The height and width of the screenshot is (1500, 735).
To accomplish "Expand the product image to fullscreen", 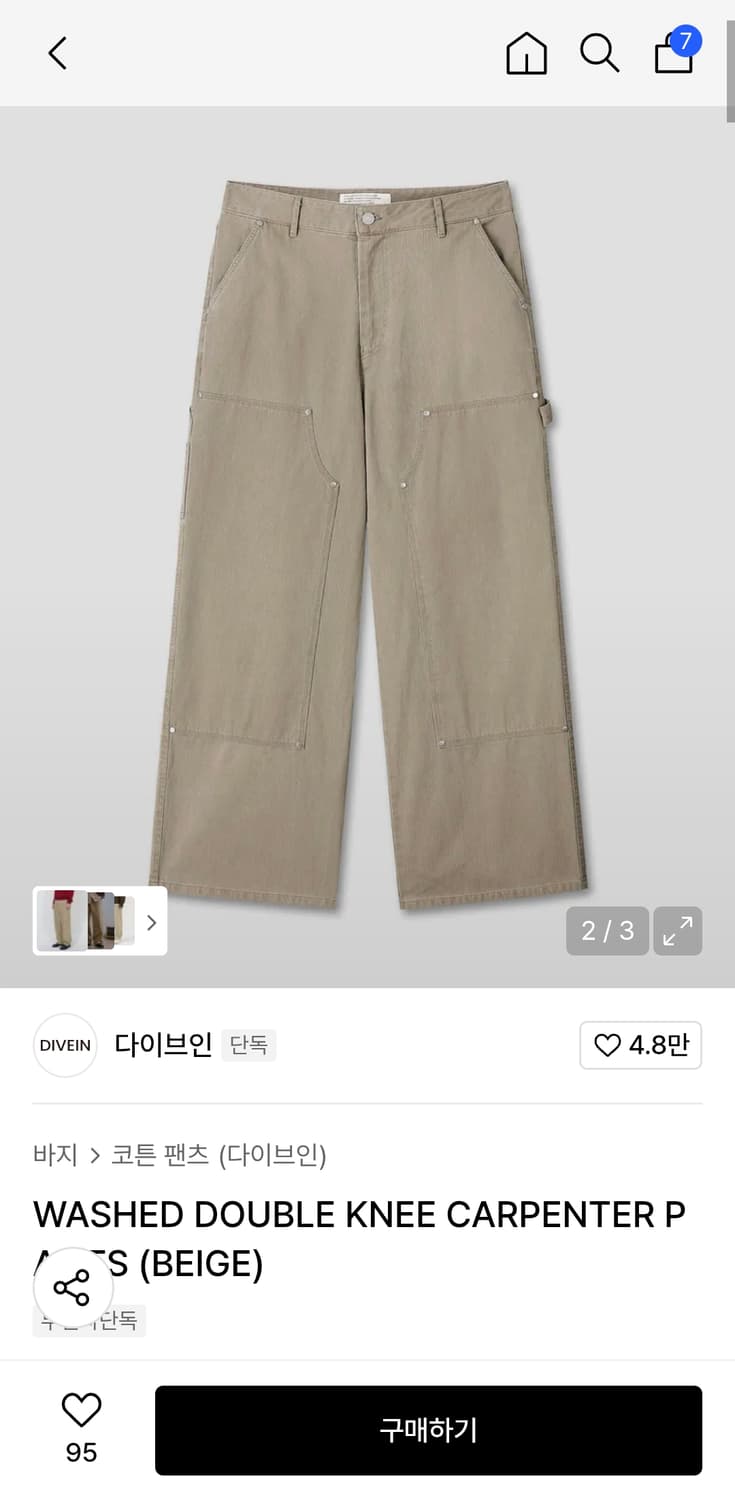I will tap(678, 931).
